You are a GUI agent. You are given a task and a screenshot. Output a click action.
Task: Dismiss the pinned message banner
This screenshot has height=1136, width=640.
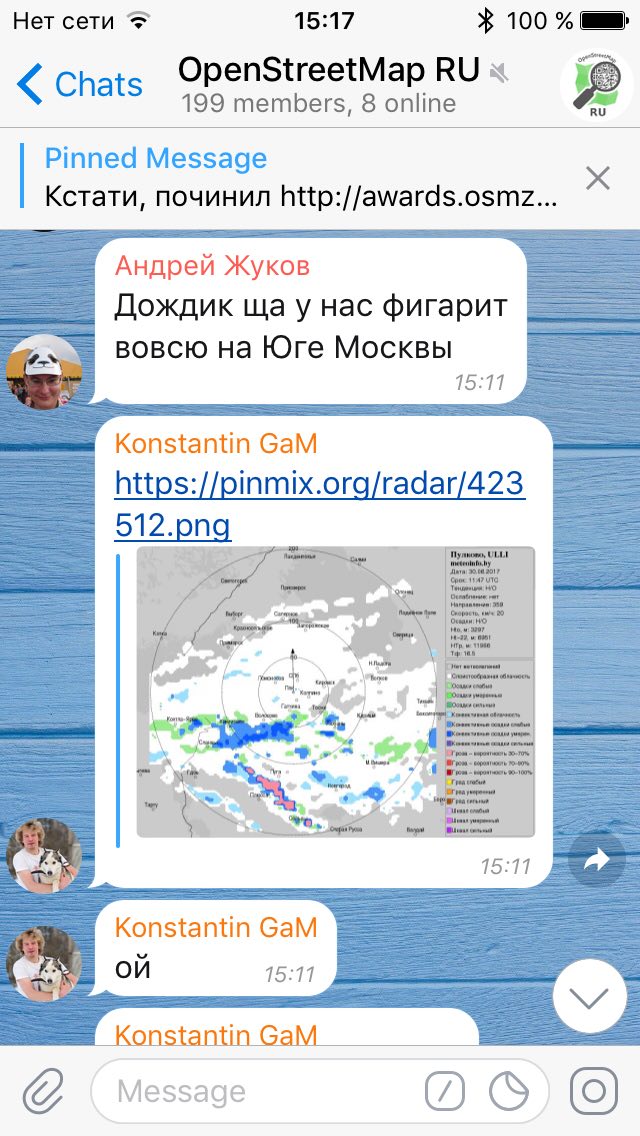coord(597,178)
